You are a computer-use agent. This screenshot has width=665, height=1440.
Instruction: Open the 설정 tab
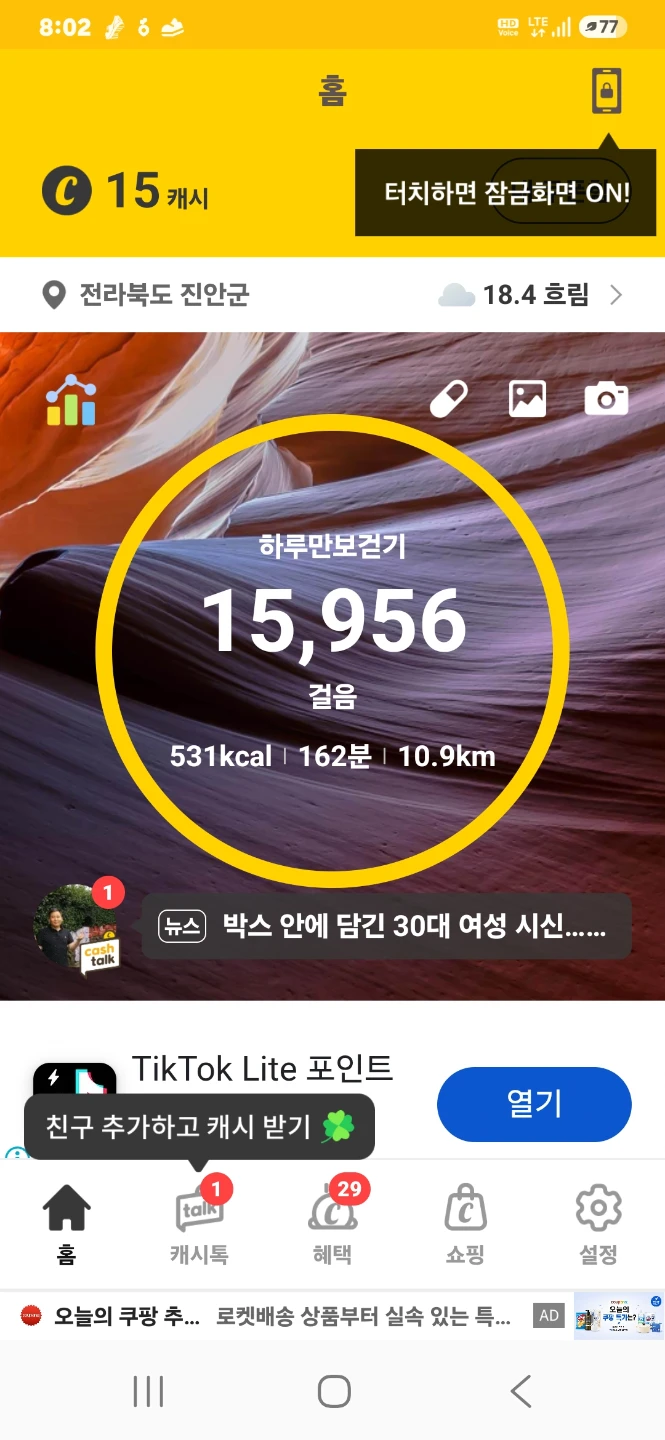[599, 1225]
